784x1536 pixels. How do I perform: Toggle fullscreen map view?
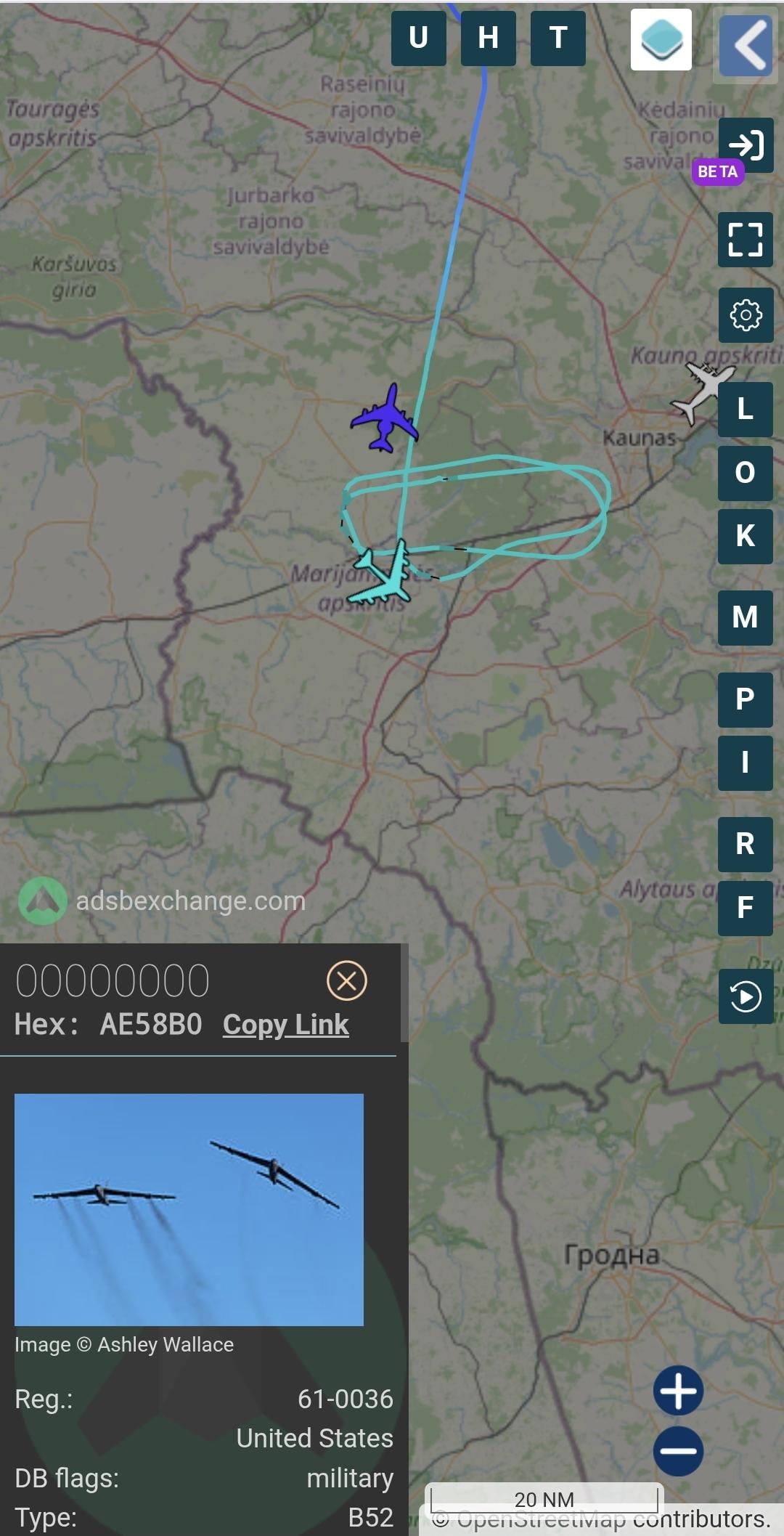click(746, 240)
